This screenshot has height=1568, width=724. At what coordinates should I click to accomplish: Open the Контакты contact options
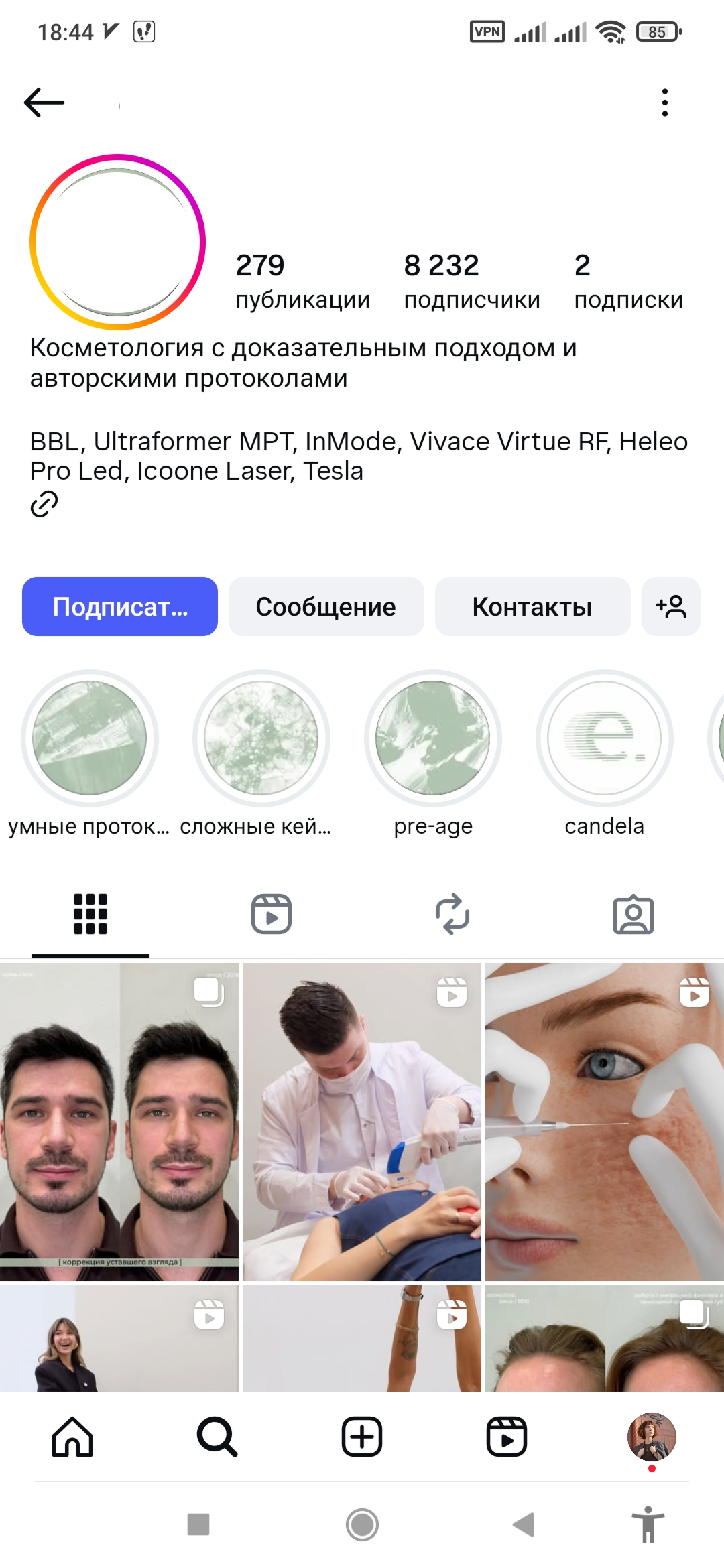532,606
